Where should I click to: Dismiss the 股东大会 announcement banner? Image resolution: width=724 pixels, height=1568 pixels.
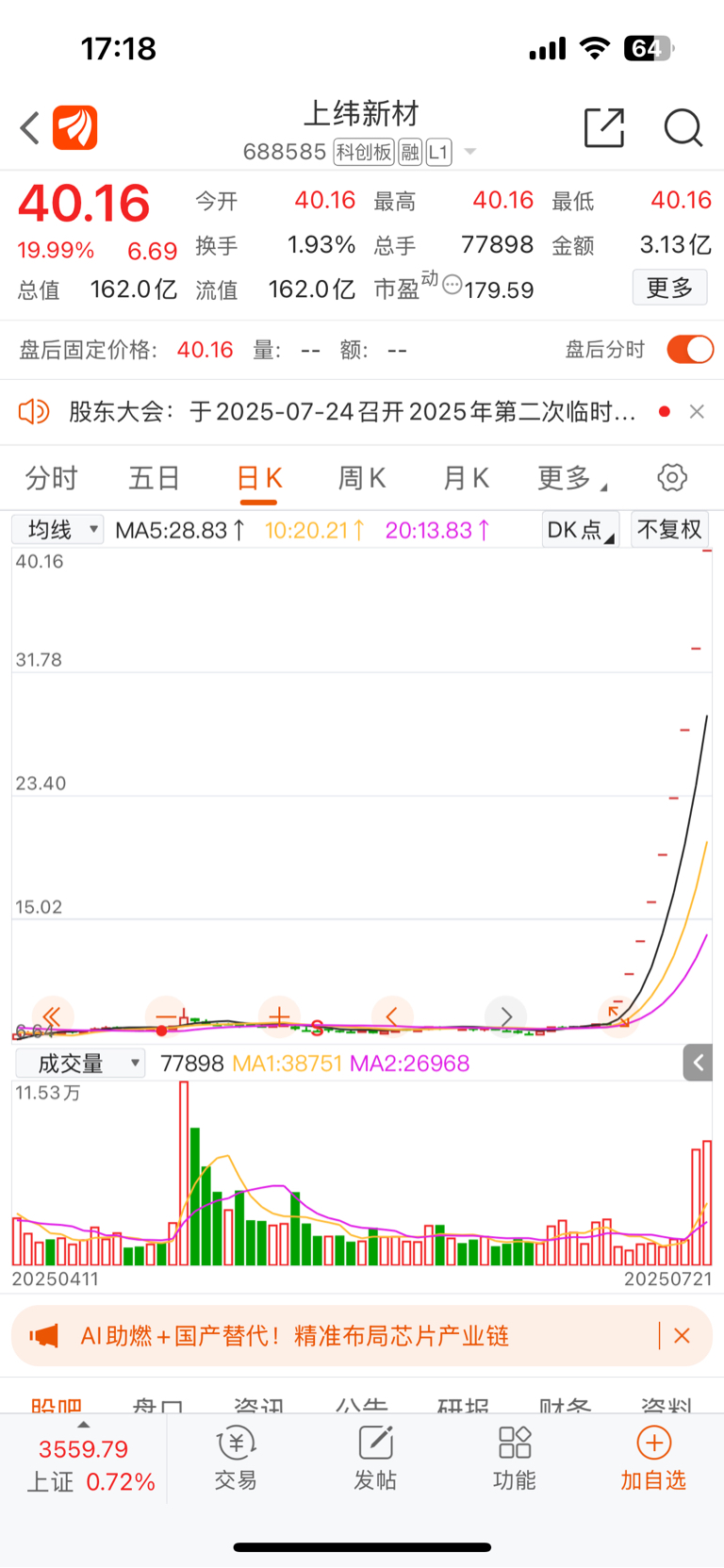(x=697, y=412)
